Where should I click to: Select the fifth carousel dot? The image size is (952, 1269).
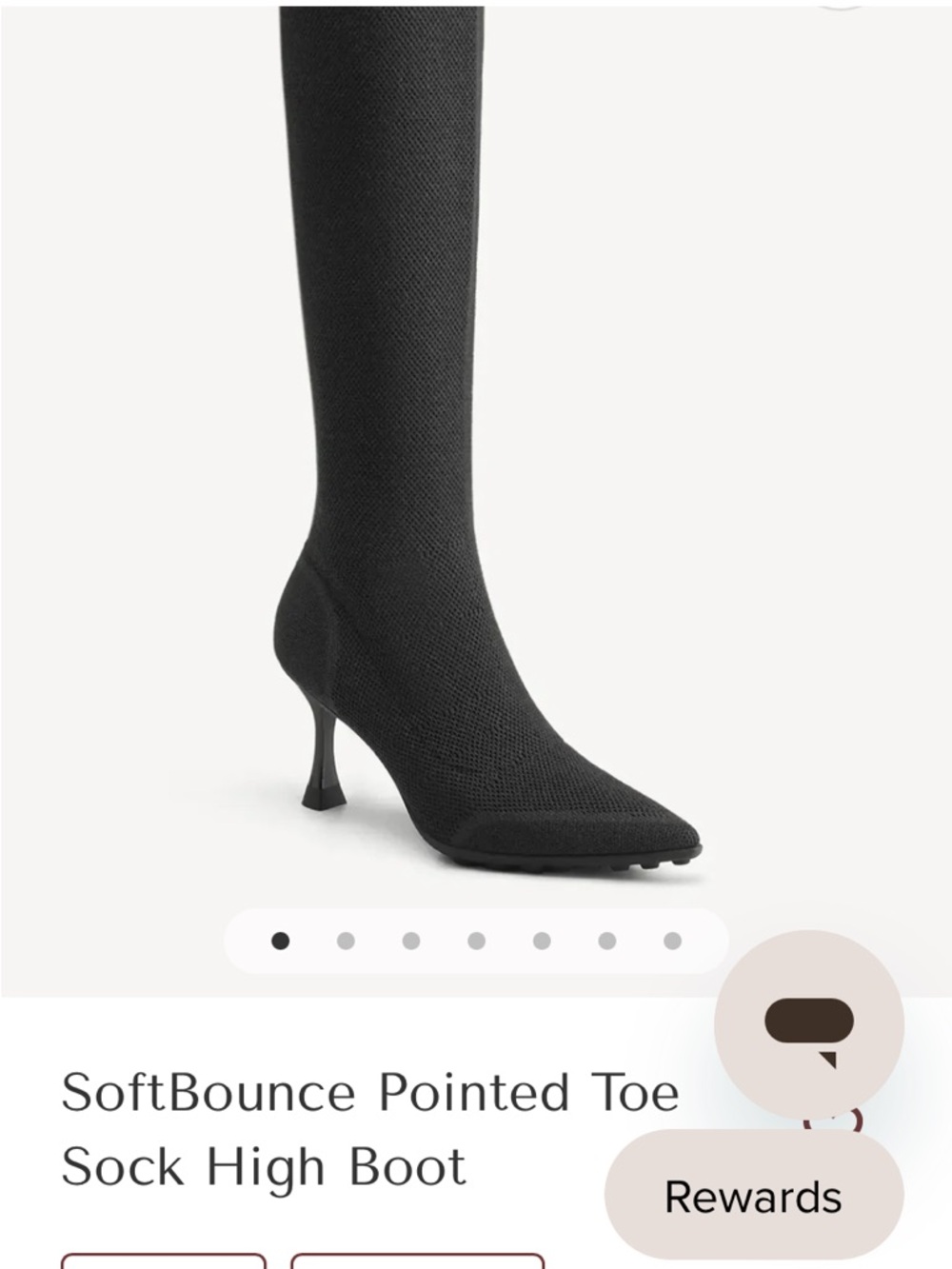pyautogui.click(x=542, y=941)
